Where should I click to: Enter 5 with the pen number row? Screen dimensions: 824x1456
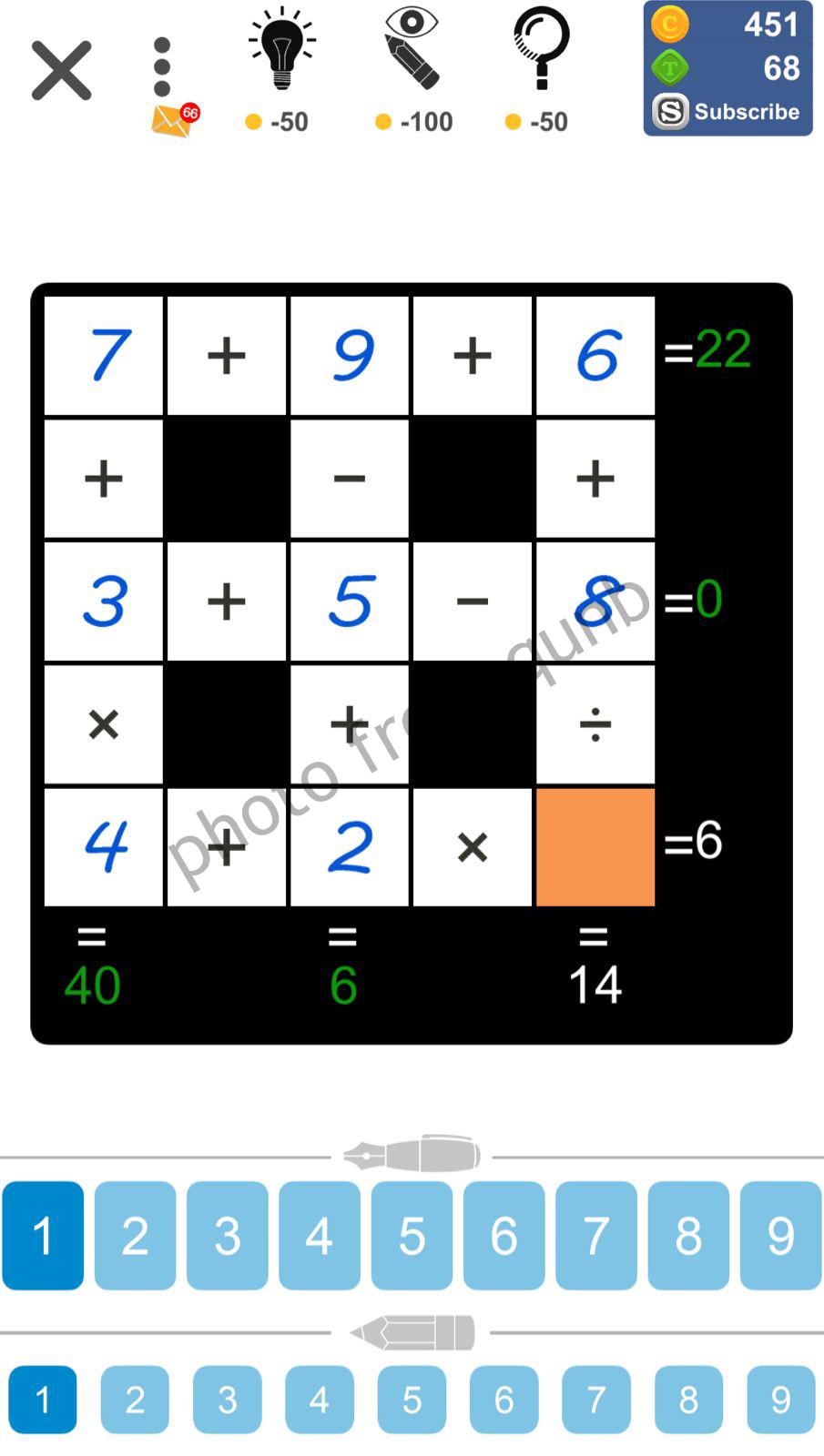[x=412, y=1235]
